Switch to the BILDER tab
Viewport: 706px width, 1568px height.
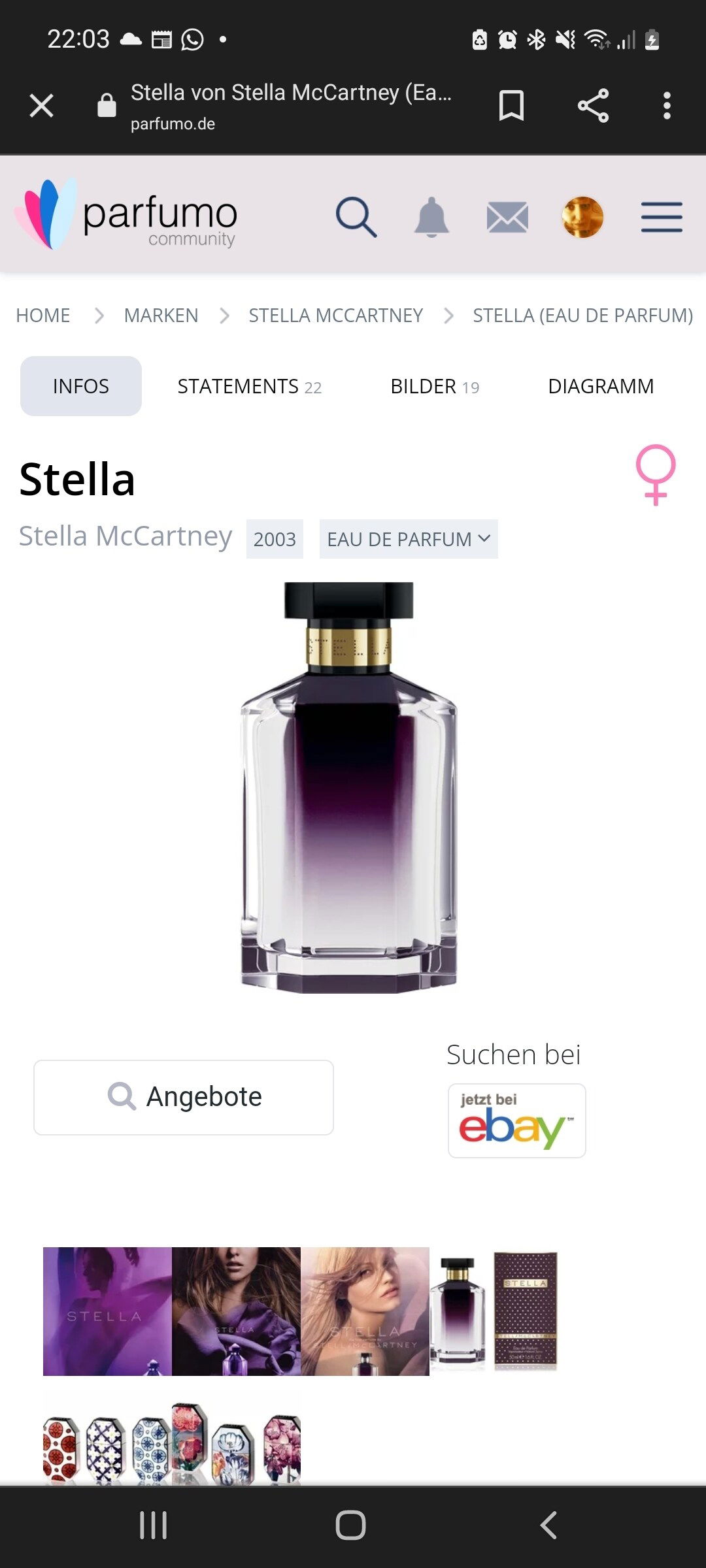pyautogui.click(x=435, y=386)
